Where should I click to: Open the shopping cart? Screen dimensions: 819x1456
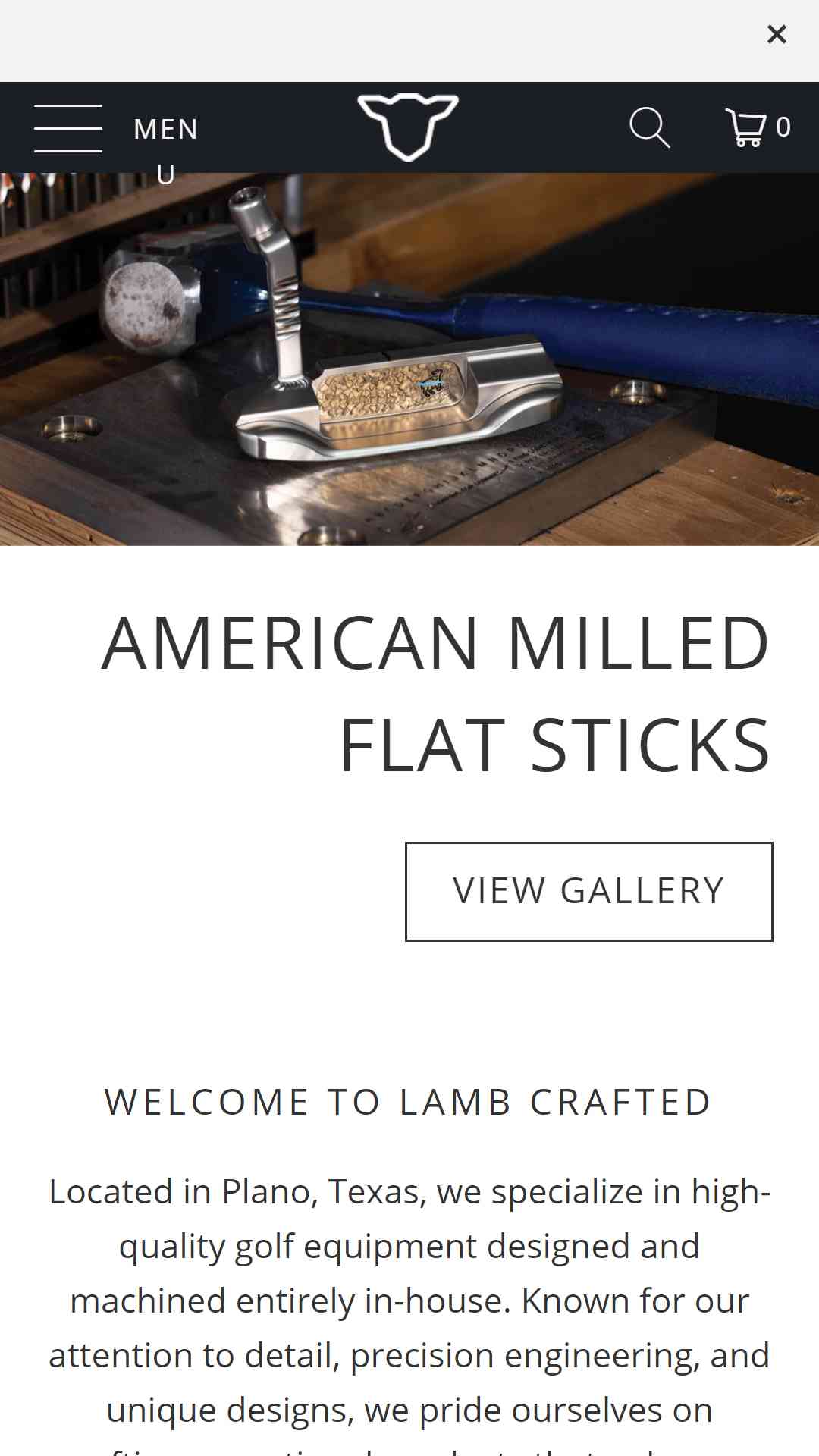pyautogui.click(x=758, y=127)
